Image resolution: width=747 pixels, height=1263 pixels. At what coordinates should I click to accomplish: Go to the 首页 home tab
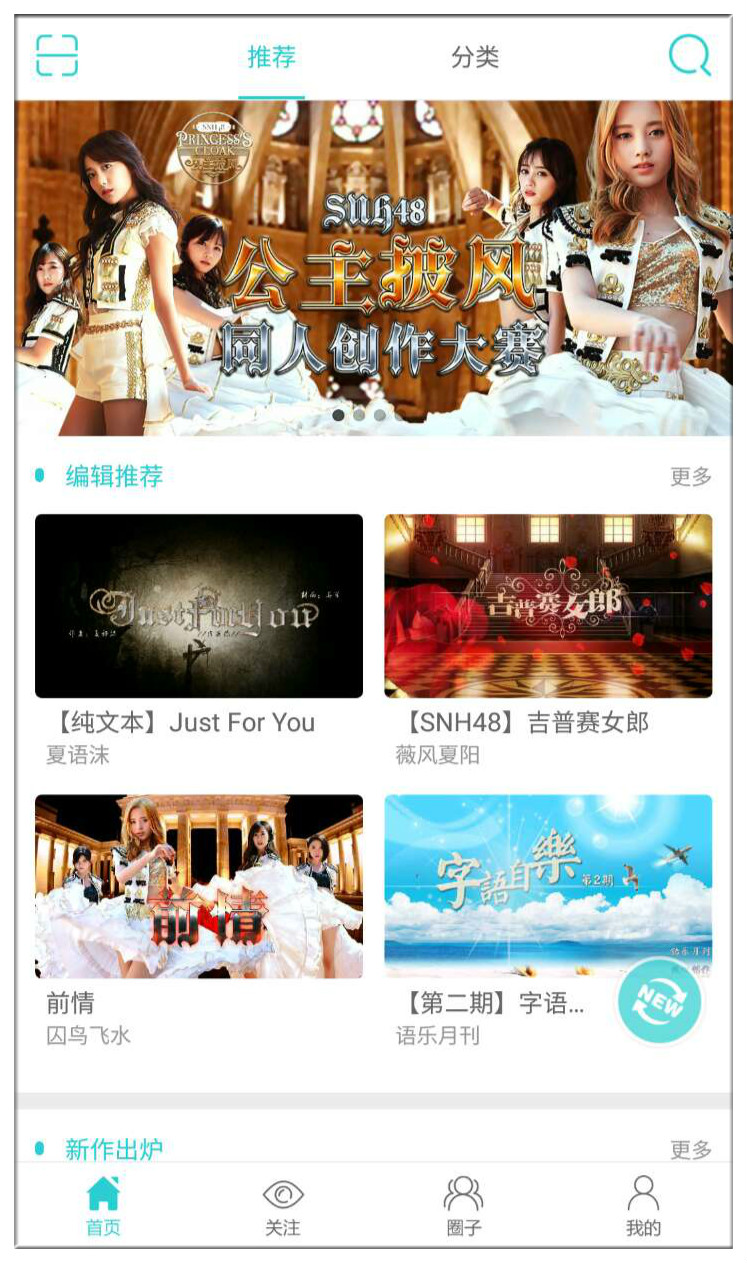click(x=103, y=1205)
